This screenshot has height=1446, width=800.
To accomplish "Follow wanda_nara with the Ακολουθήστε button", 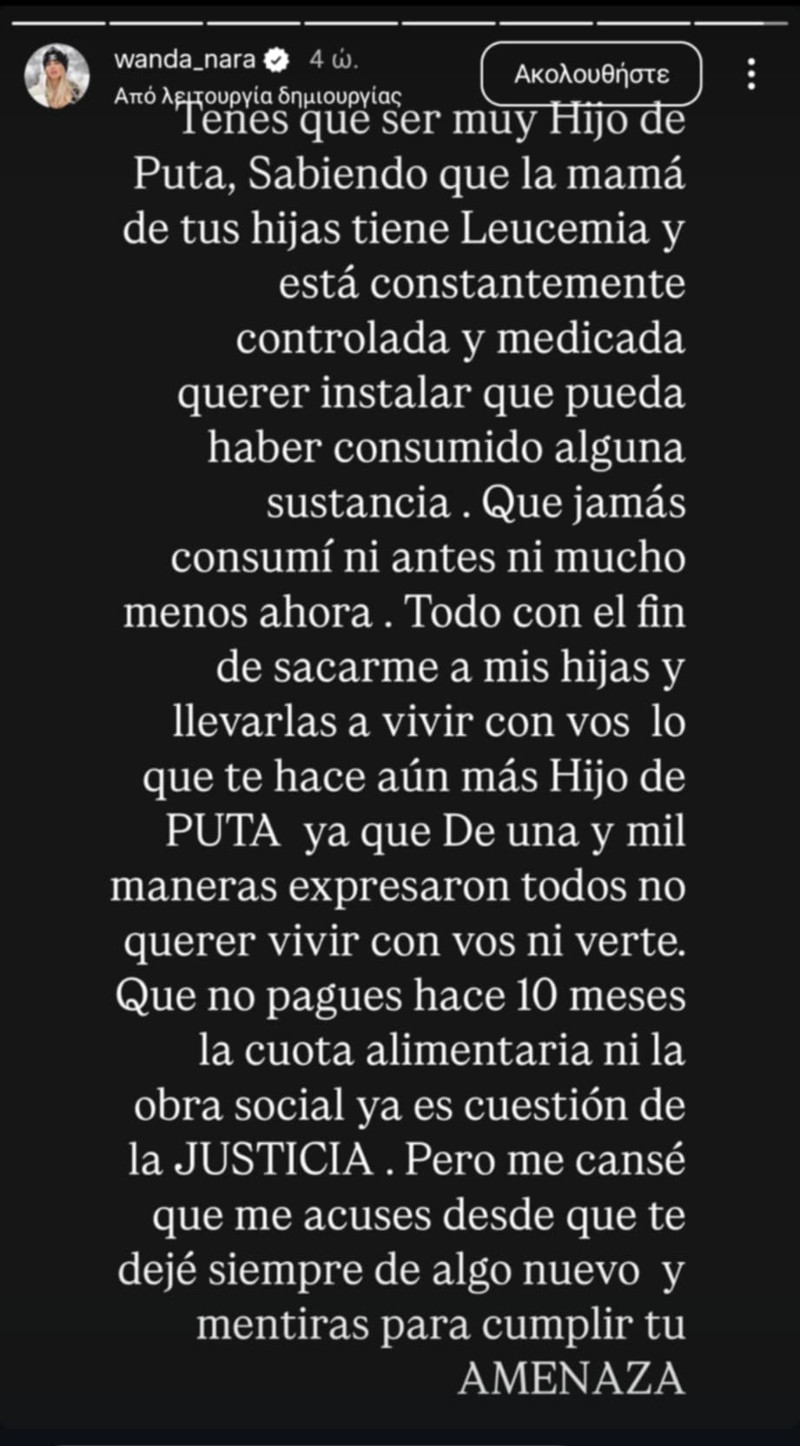I will [591, 74].
